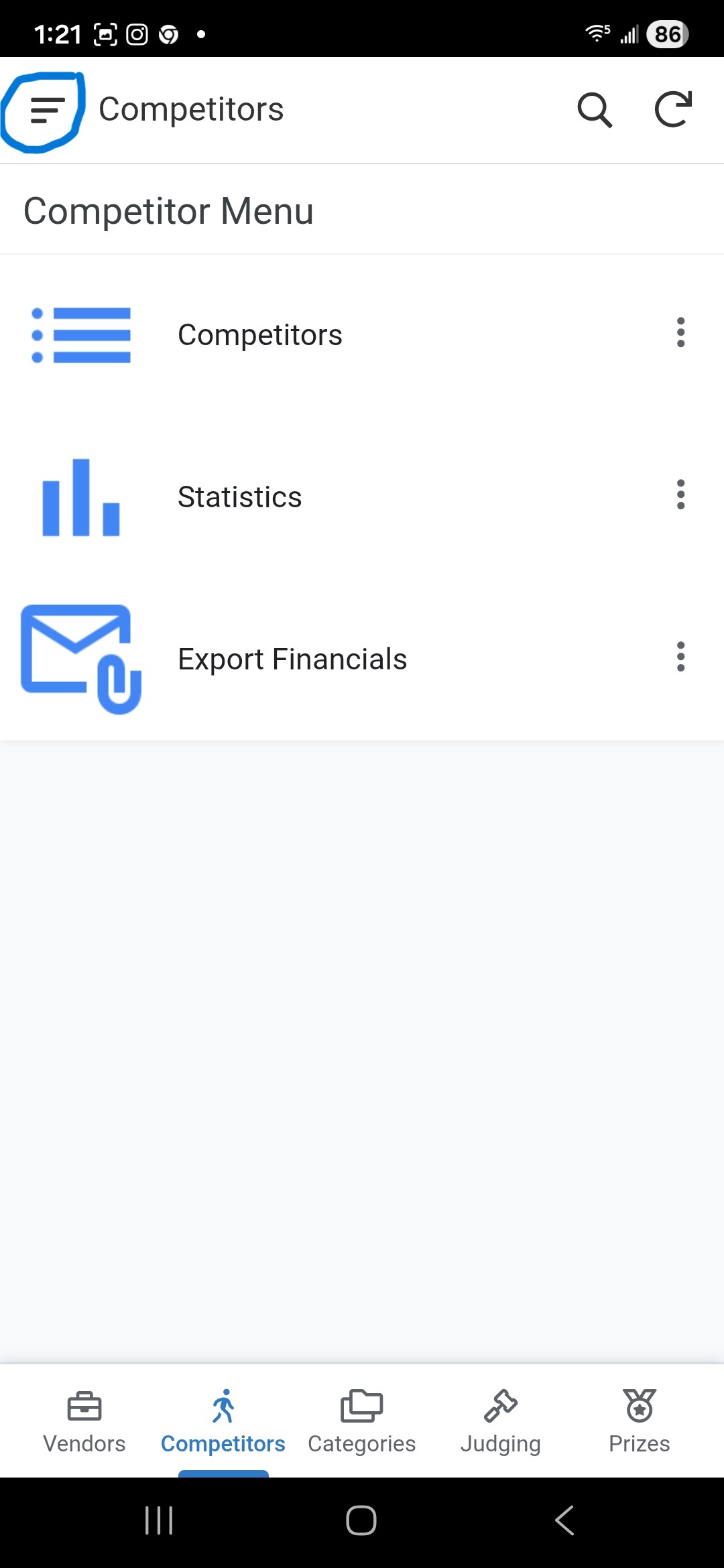Select Statistics from the Competitor Menu

point(239,496)
